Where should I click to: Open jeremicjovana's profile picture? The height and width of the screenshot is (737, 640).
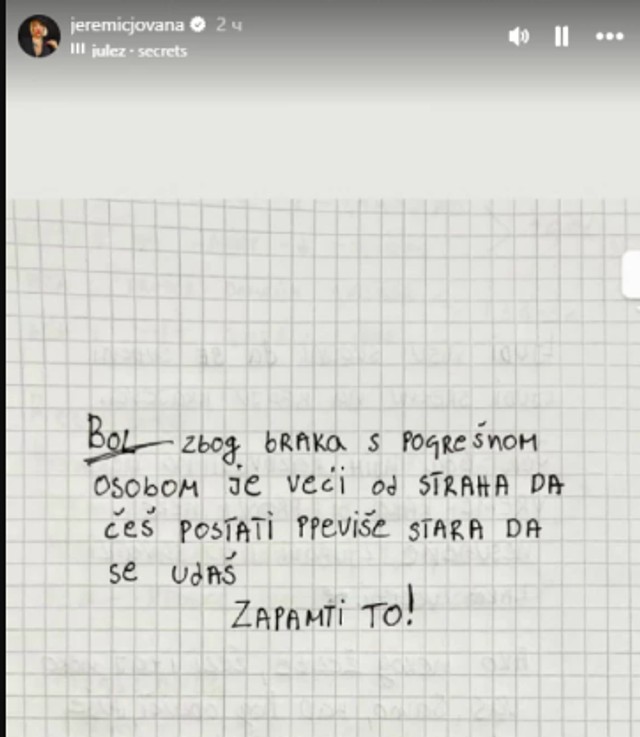(x=39, y=36)
